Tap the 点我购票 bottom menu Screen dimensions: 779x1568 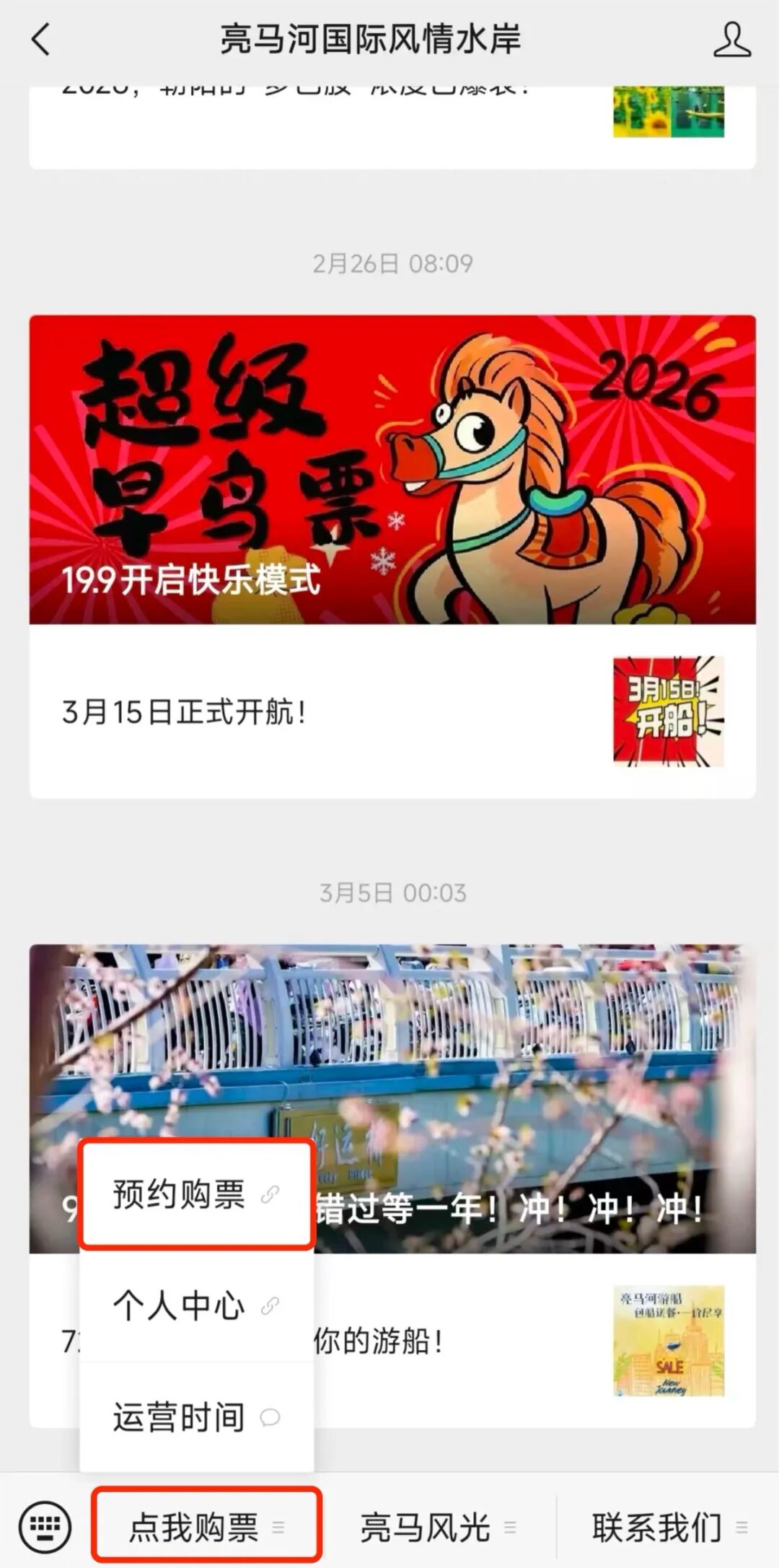tap(206, 1528)
